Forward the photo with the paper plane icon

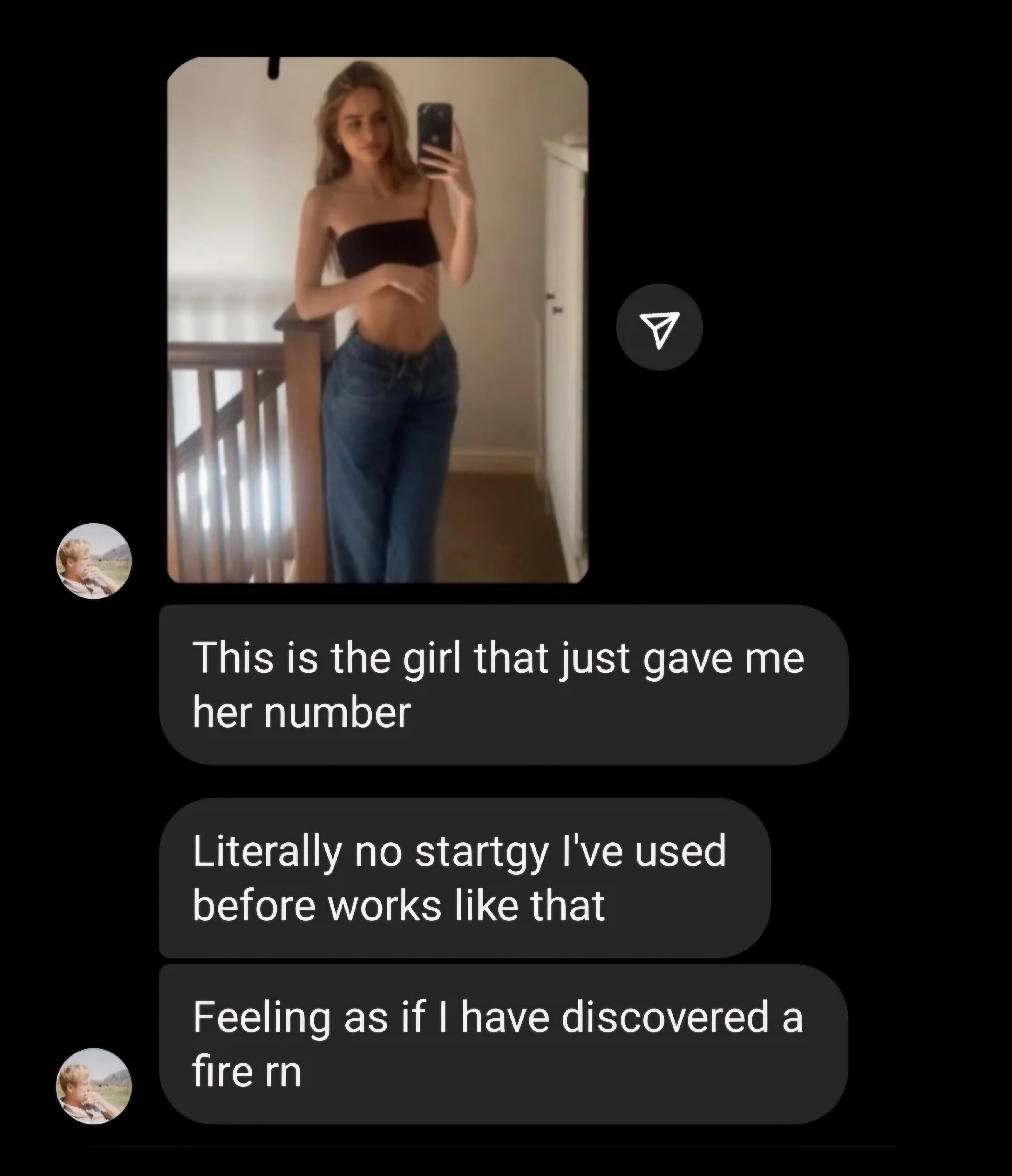(659, 327)
